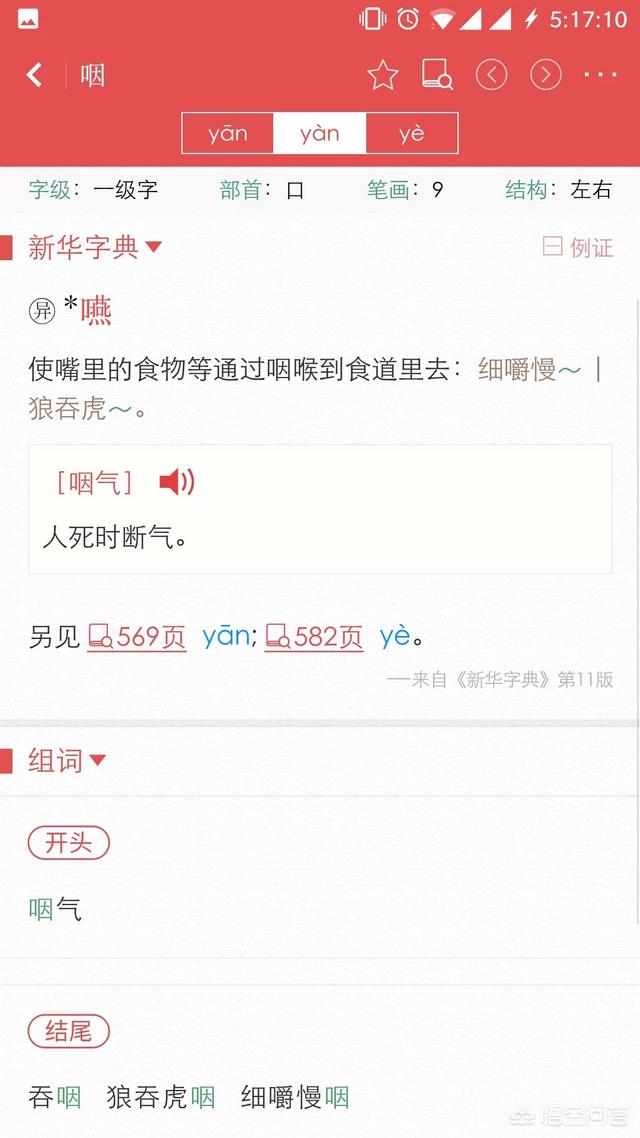Toggle 例证 example display

[x=578, y=247]
